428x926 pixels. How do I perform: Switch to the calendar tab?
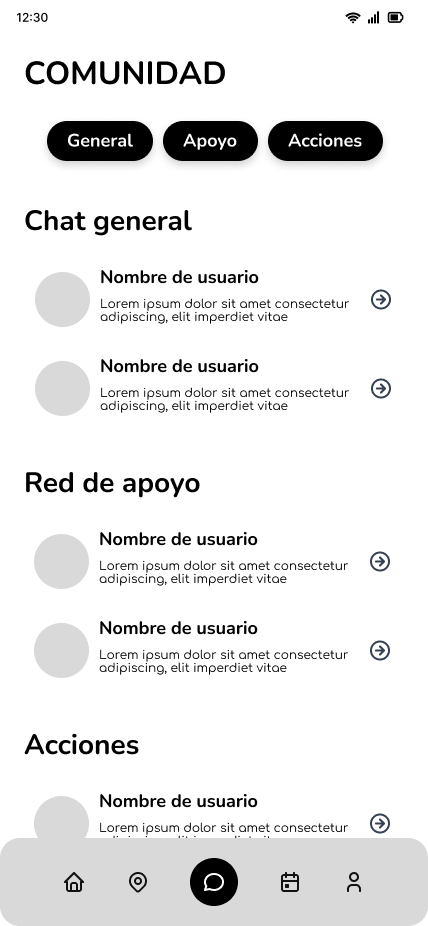click(290, 882)
